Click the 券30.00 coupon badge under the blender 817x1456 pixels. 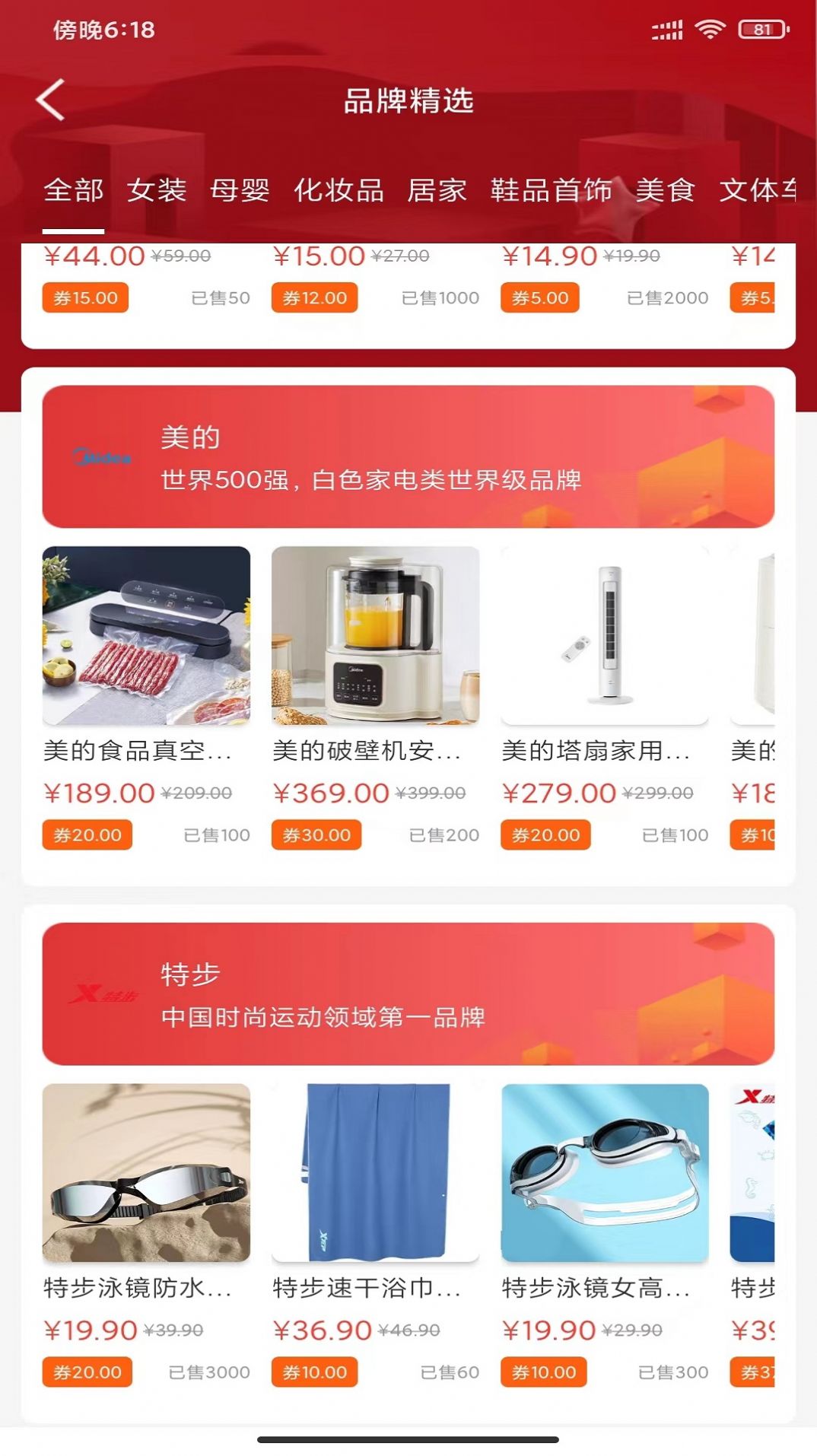316,834
